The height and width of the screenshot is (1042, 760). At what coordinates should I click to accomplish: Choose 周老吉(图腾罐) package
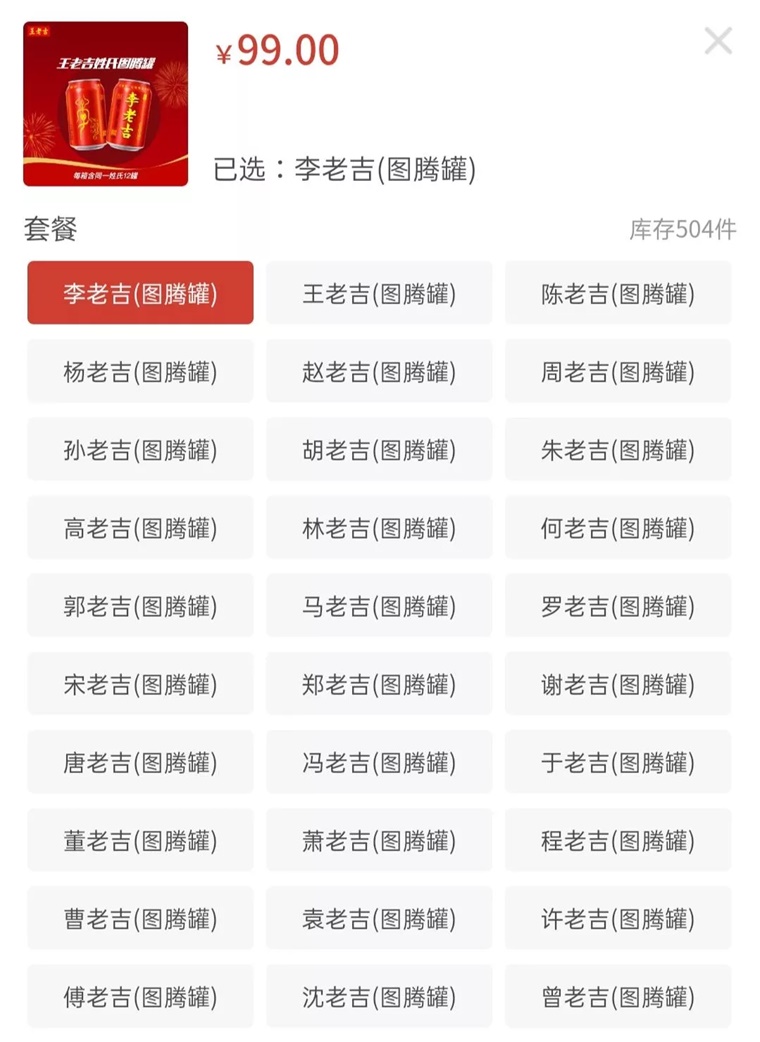[618, 371]
